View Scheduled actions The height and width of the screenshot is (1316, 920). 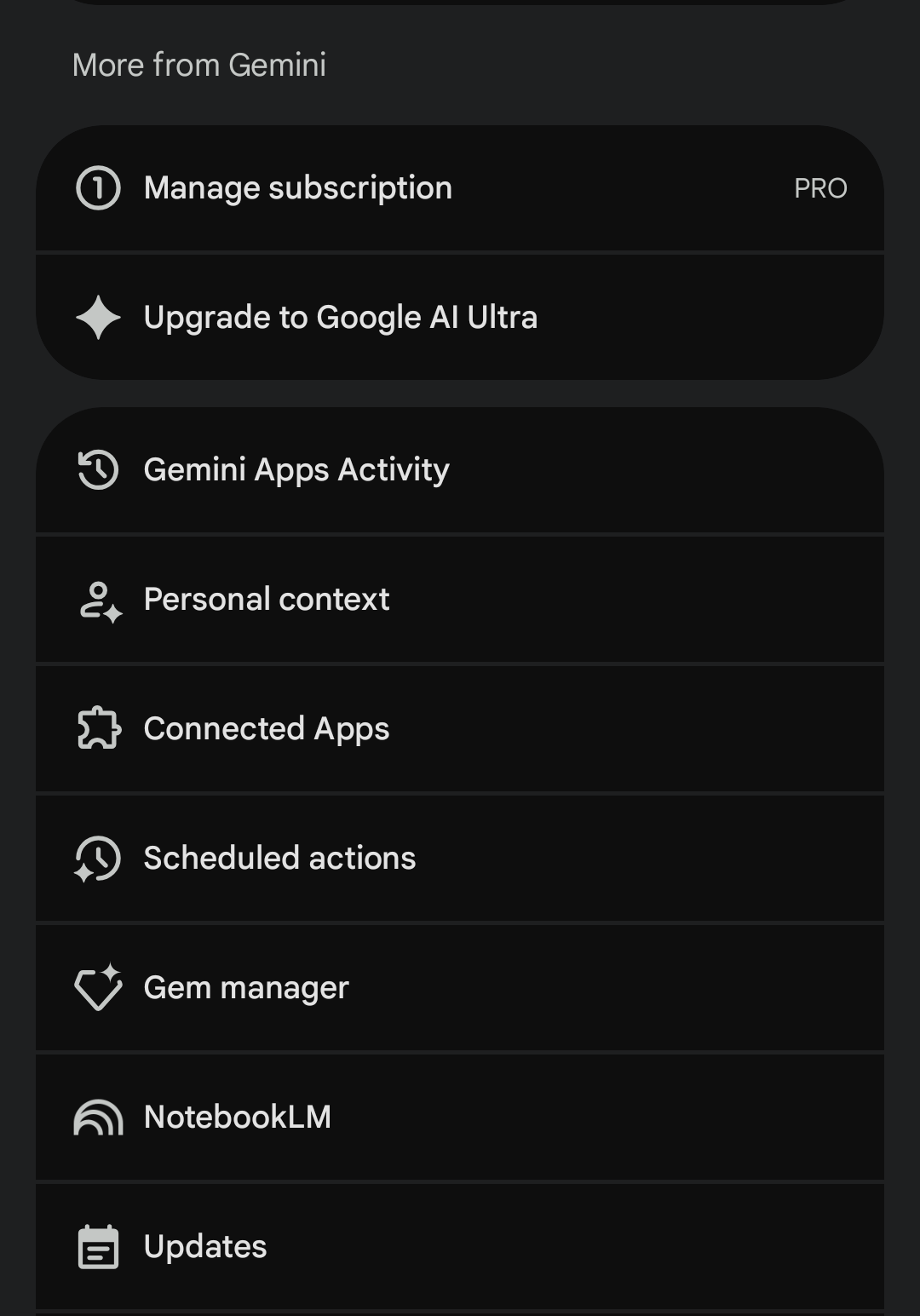[x=460, y=859]
